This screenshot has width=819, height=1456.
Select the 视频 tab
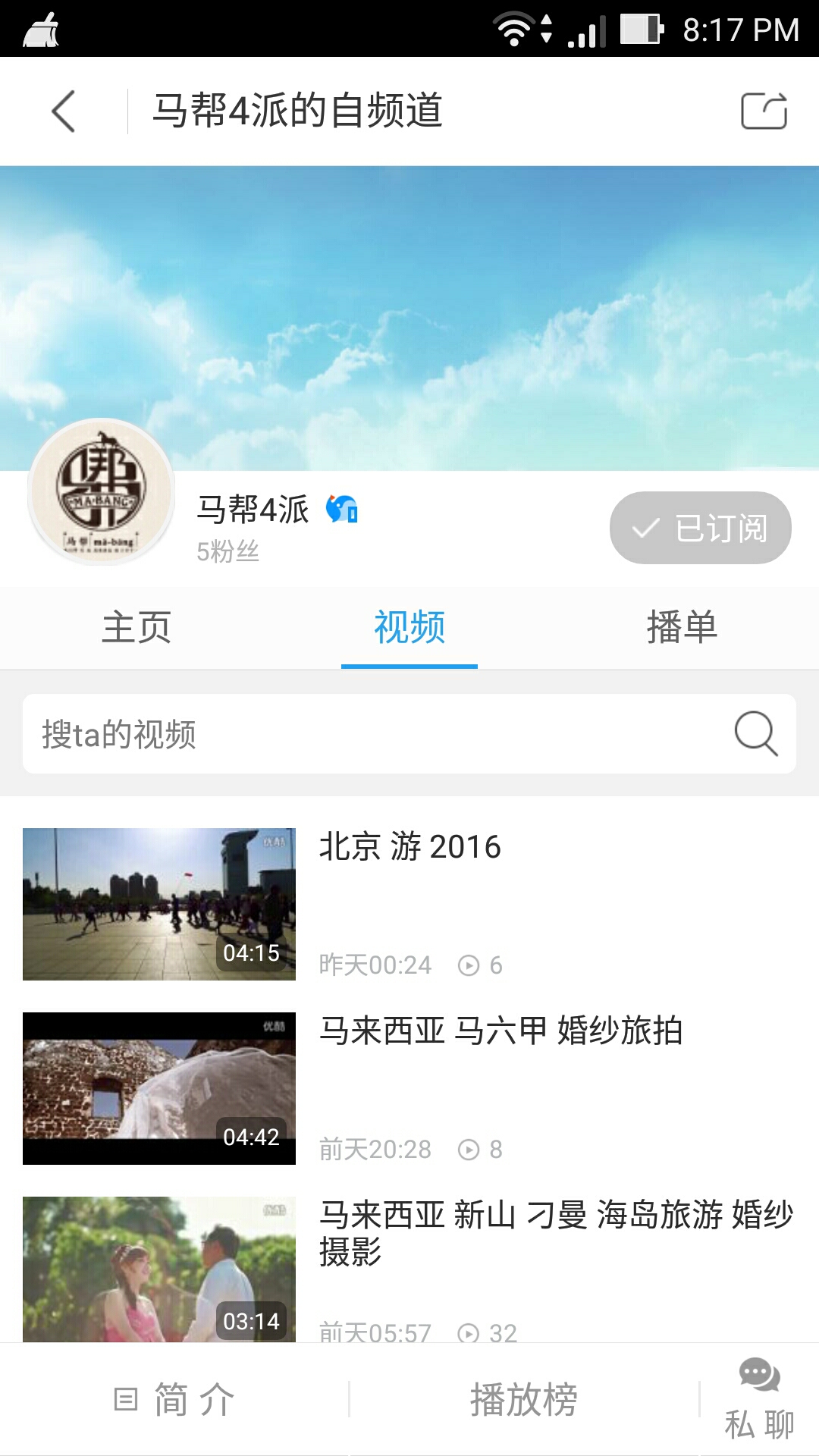click(x=409, y=627)
